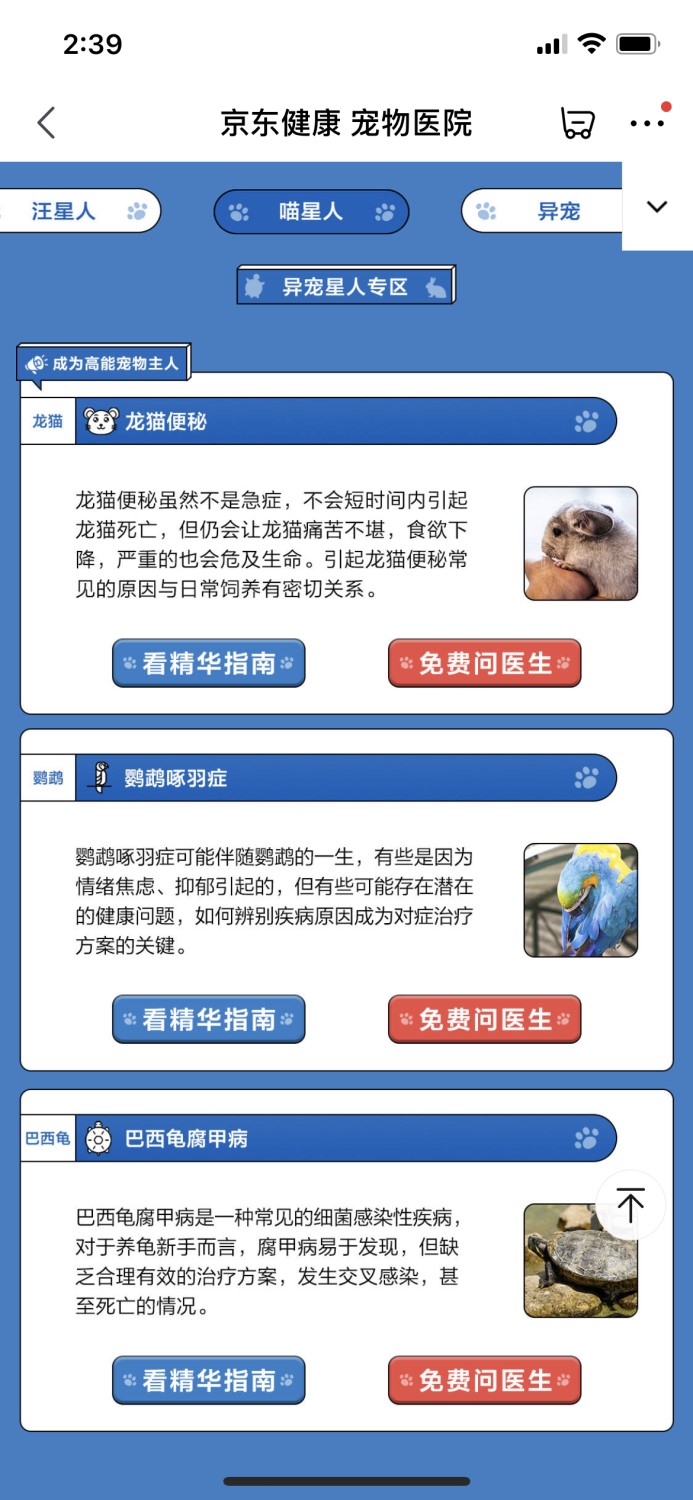This screenshot has width=693, height=1500.
Task: Open the 龙猫便秘 chinchilla photo
Action: point(580,543)
